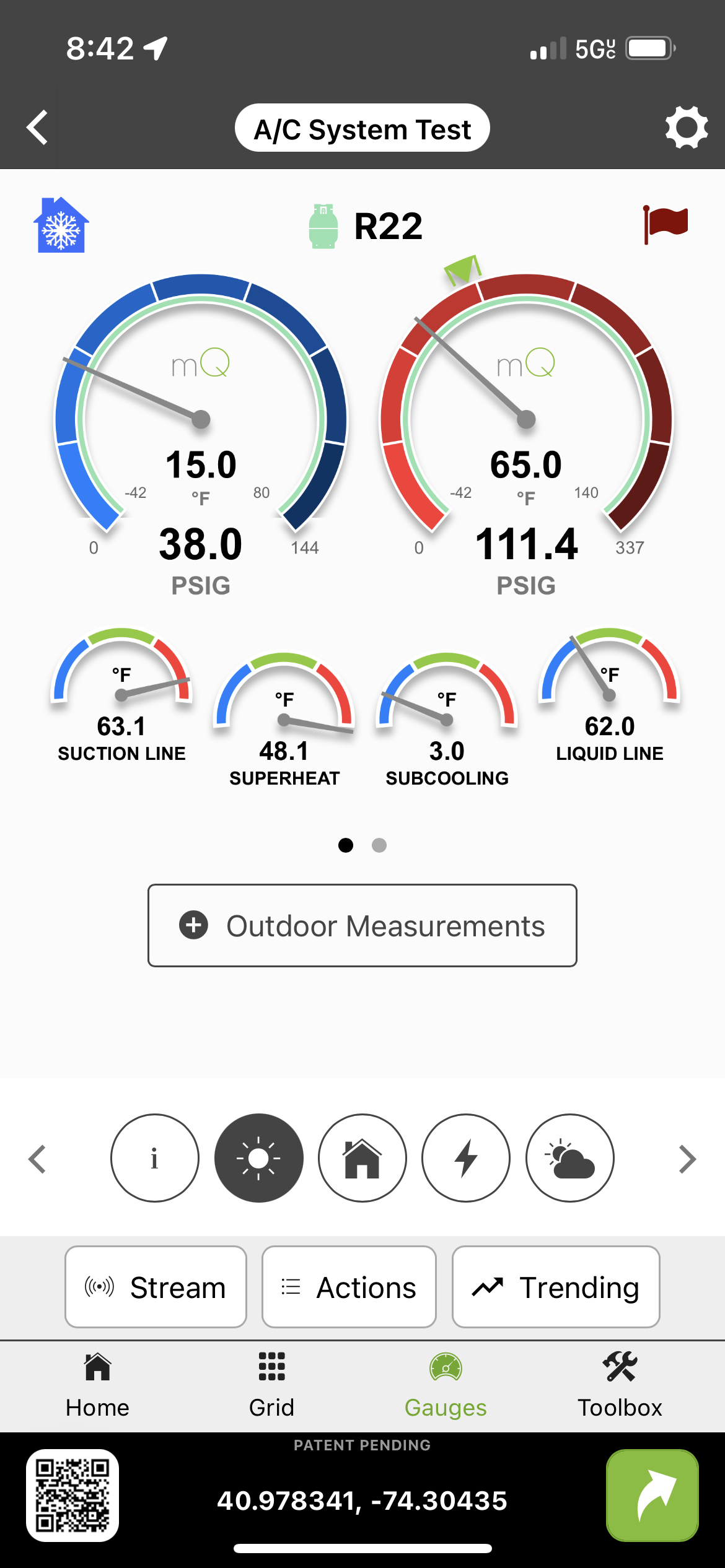Start the Stream button
Viewport: 725px width, 1568px height.
(156, 1287)
